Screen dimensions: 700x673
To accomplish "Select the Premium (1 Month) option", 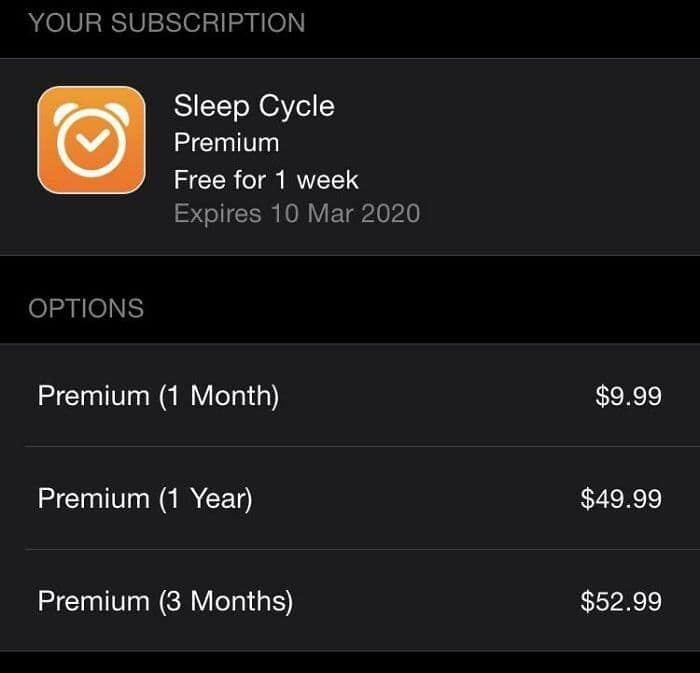I will click(349, 396).
